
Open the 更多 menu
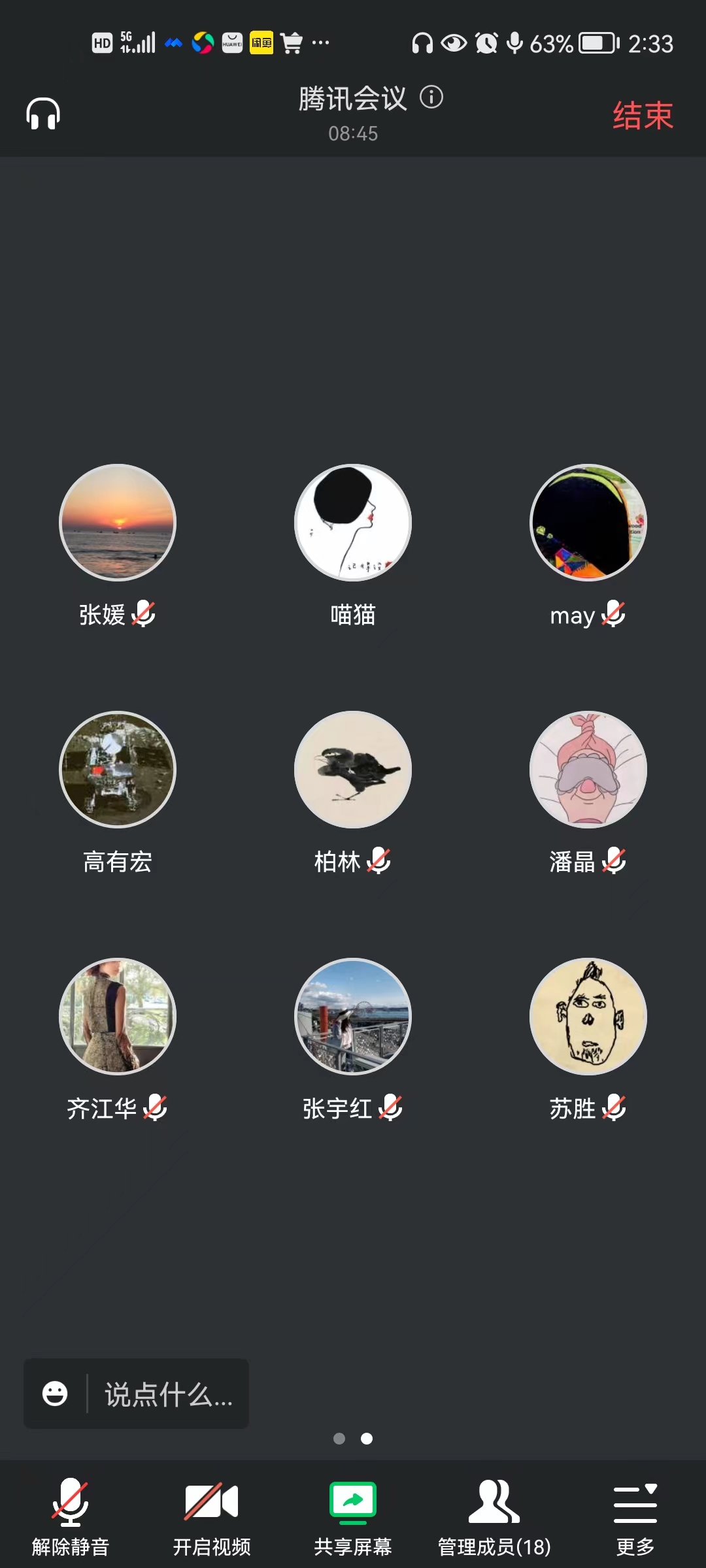click(635, 1516)
